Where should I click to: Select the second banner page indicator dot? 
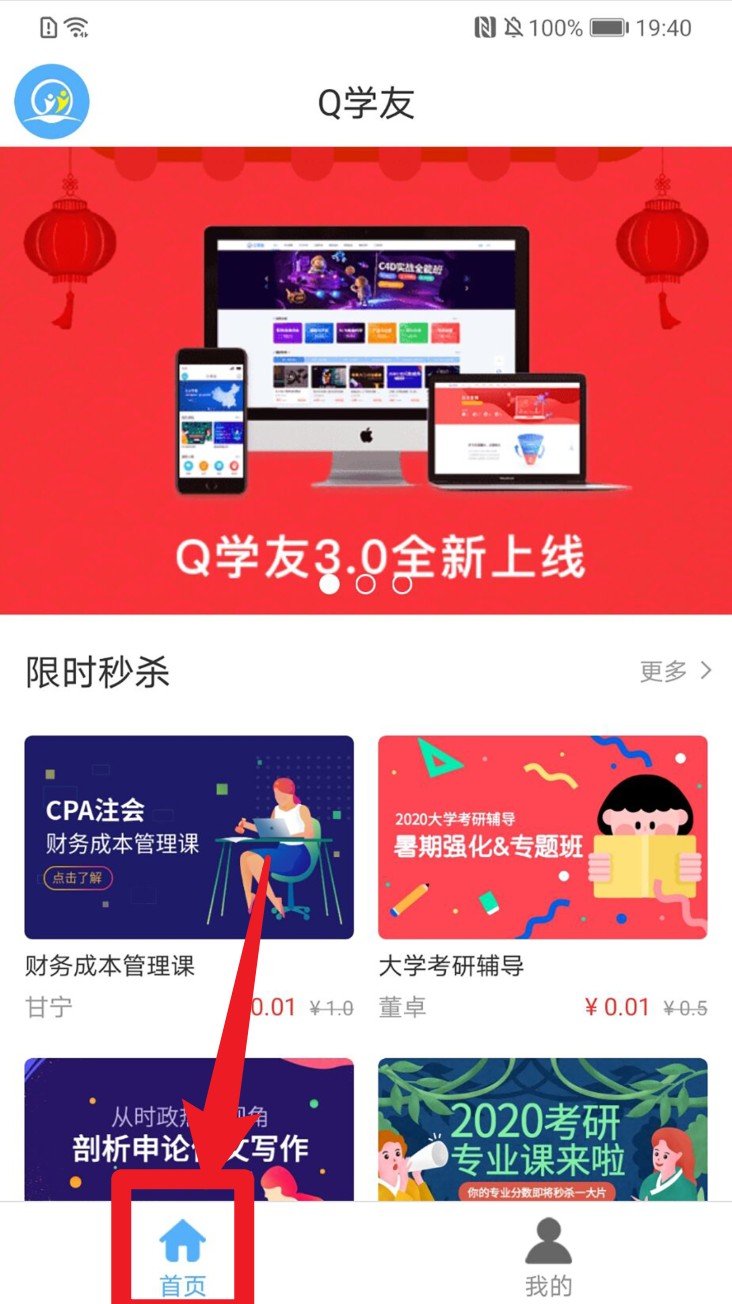tap(366, 584)
